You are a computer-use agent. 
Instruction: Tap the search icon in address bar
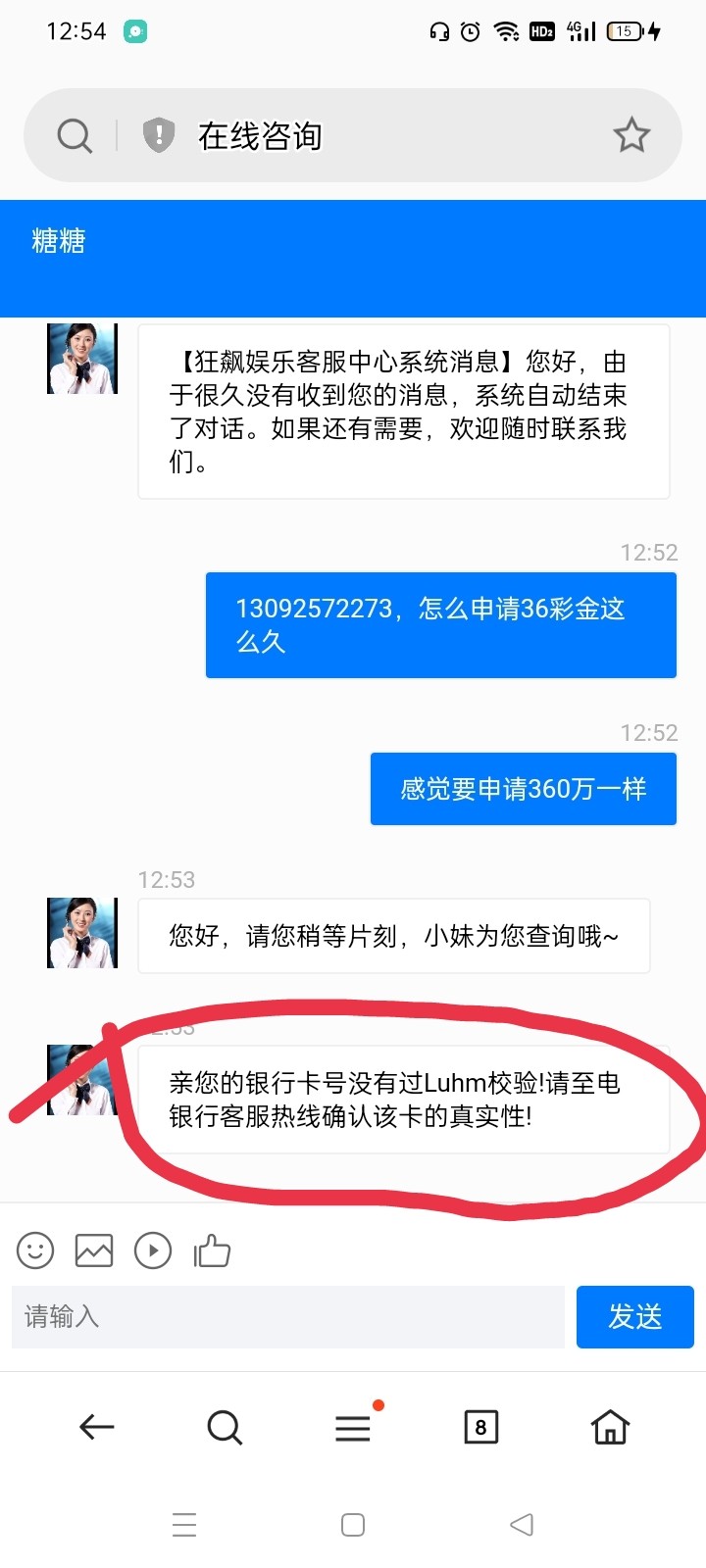click(75, 135)
